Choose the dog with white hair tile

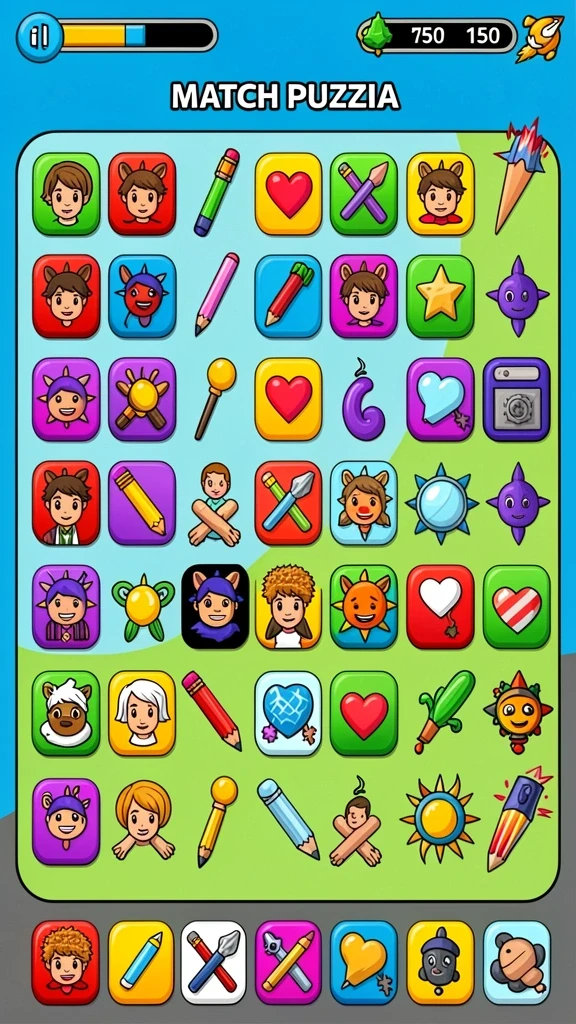coord(66,713)
